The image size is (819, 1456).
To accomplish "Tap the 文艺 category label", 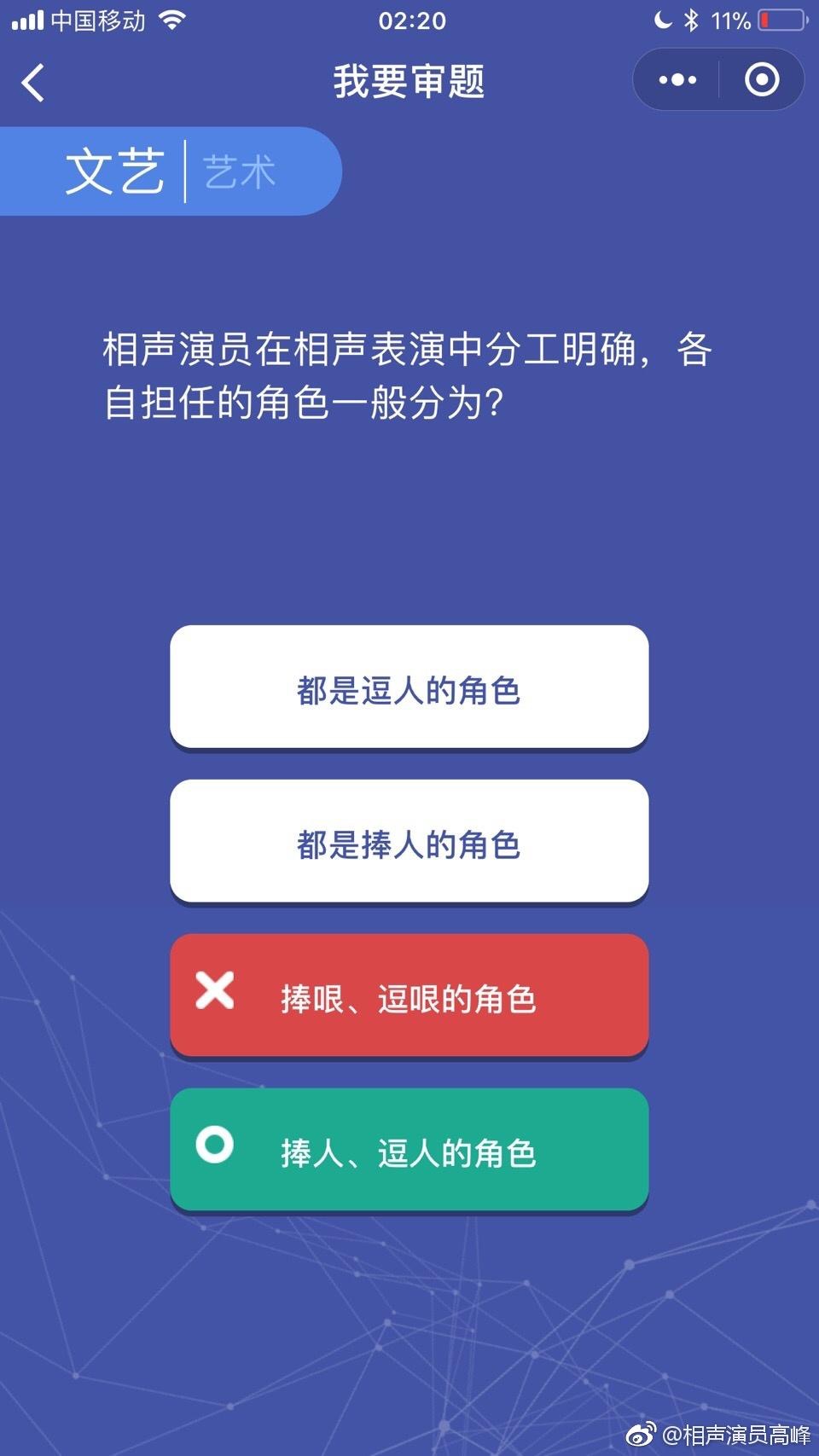I will 118,169.
